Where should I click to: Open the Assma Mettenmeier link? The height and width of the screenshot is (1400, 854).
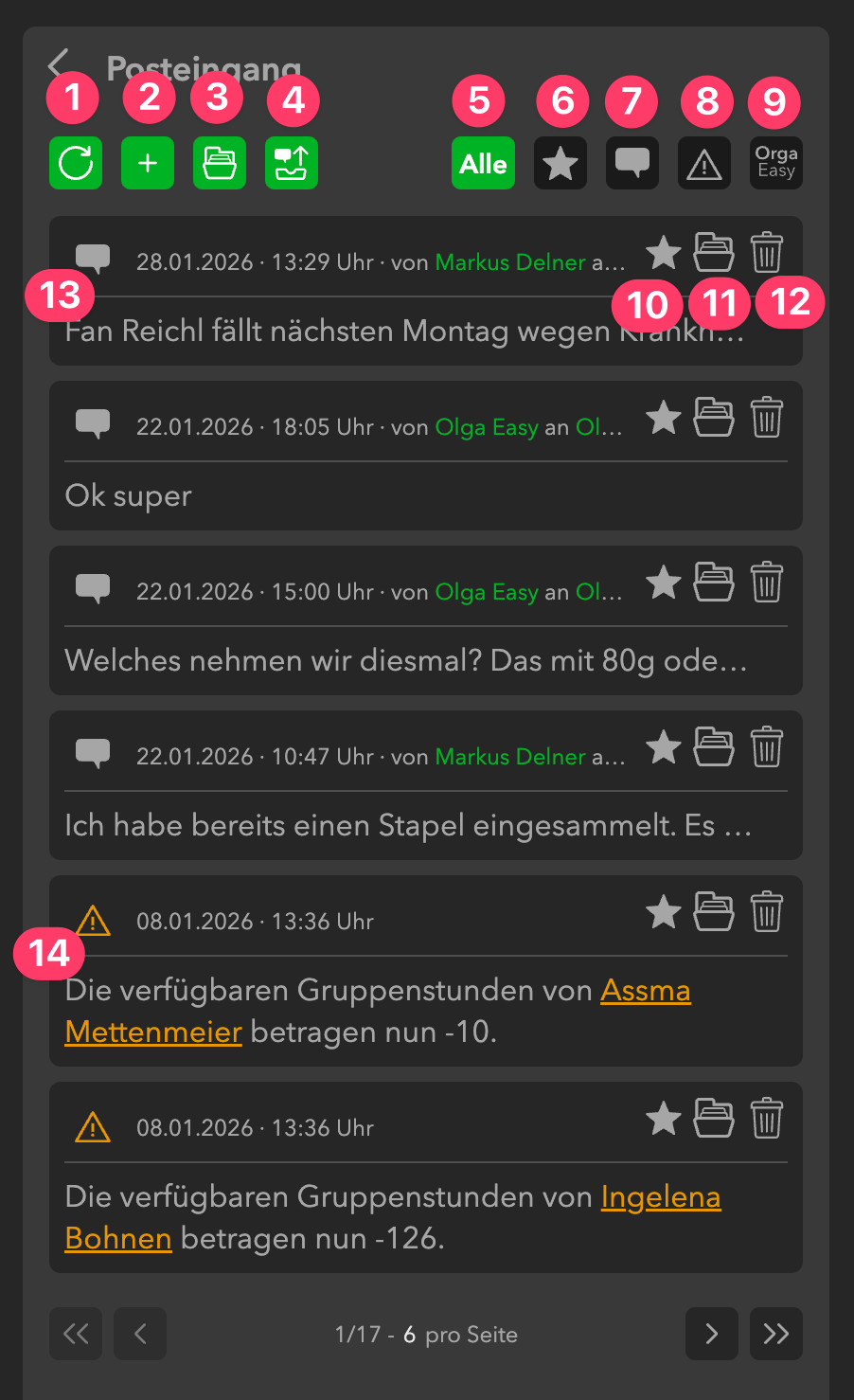tap(645, 991)
